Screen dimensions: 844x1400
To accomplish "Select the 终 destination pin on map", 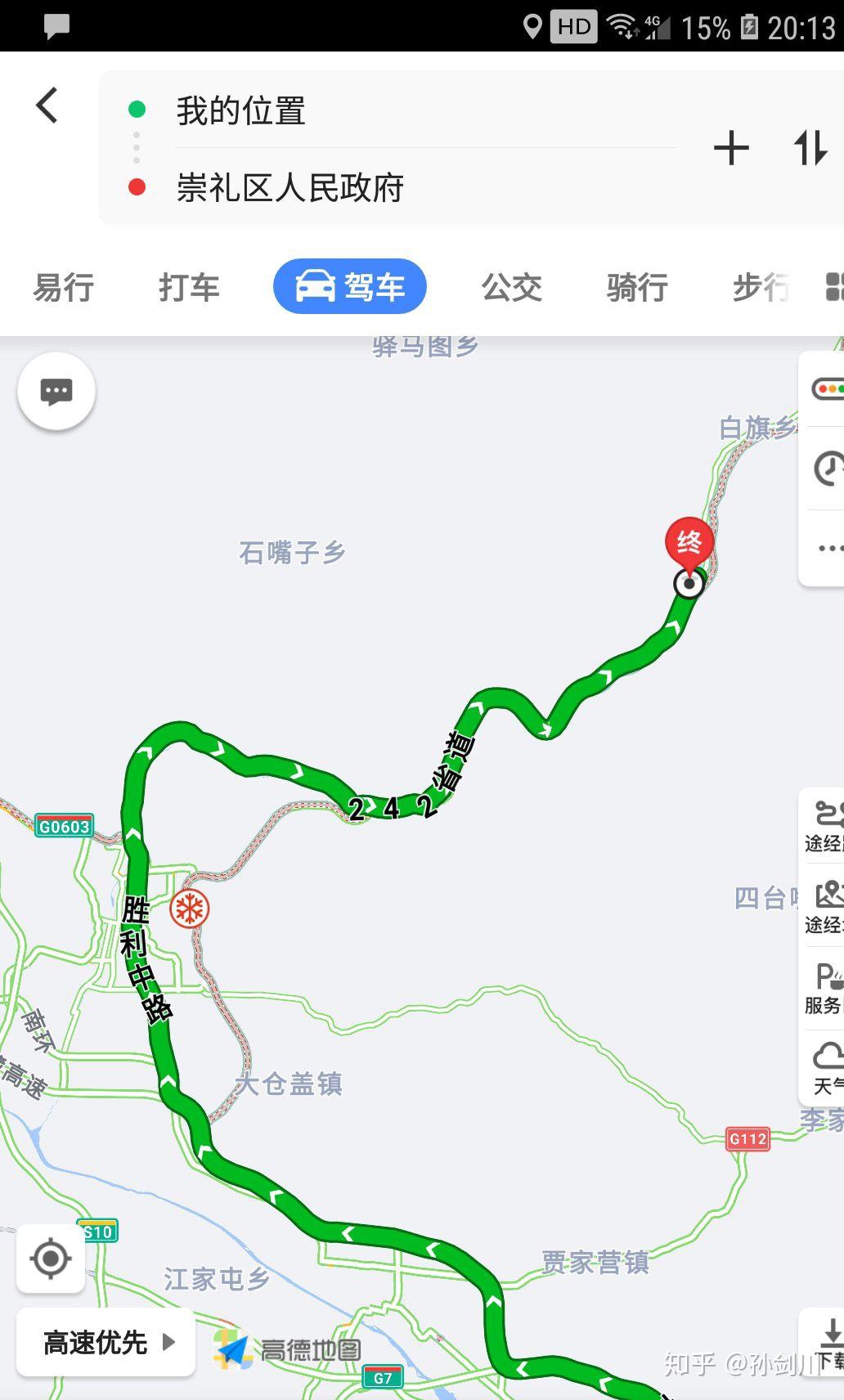I will tap(688, 541).
